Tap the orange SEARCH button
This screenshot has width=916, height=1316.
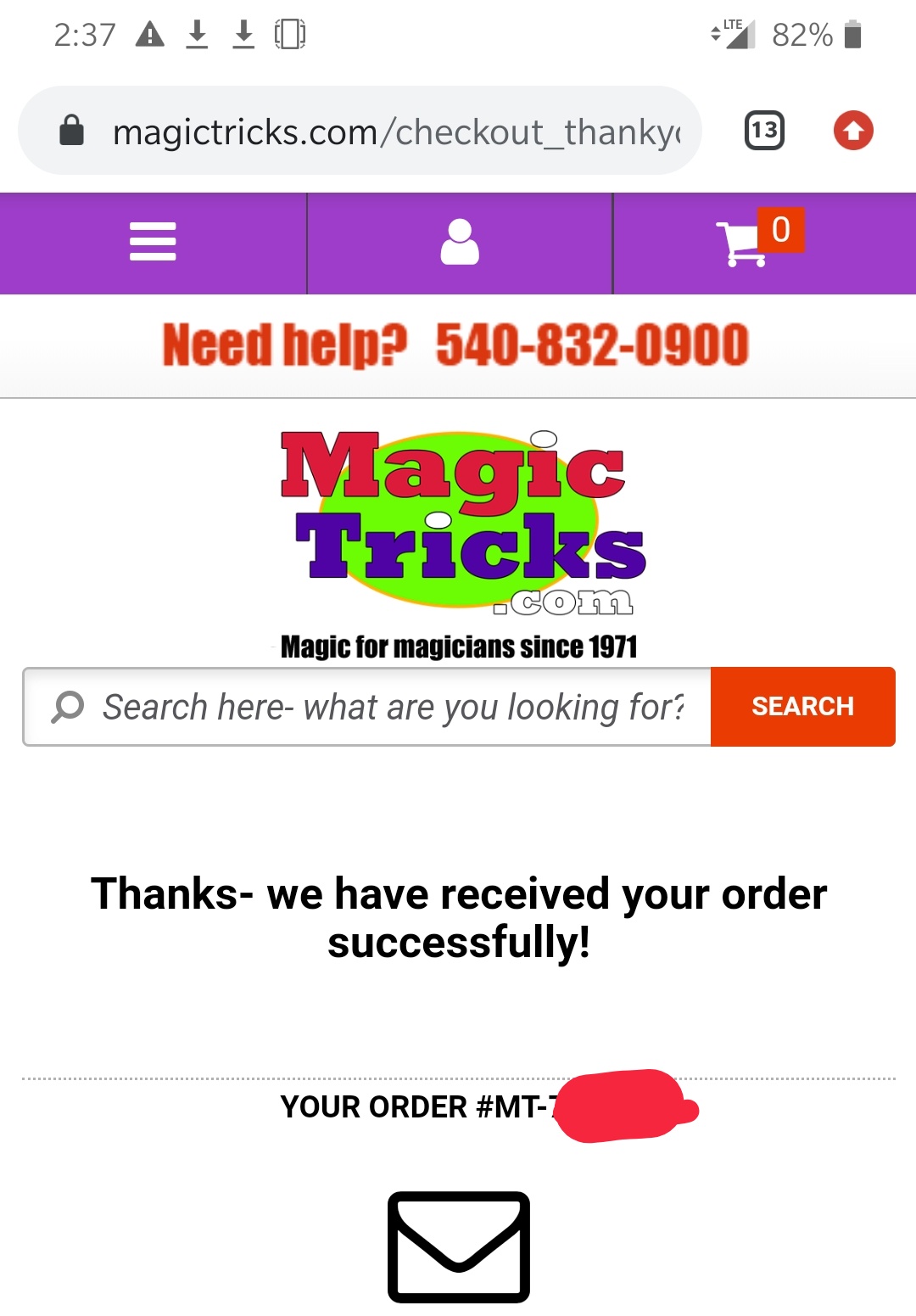point(802,707)
